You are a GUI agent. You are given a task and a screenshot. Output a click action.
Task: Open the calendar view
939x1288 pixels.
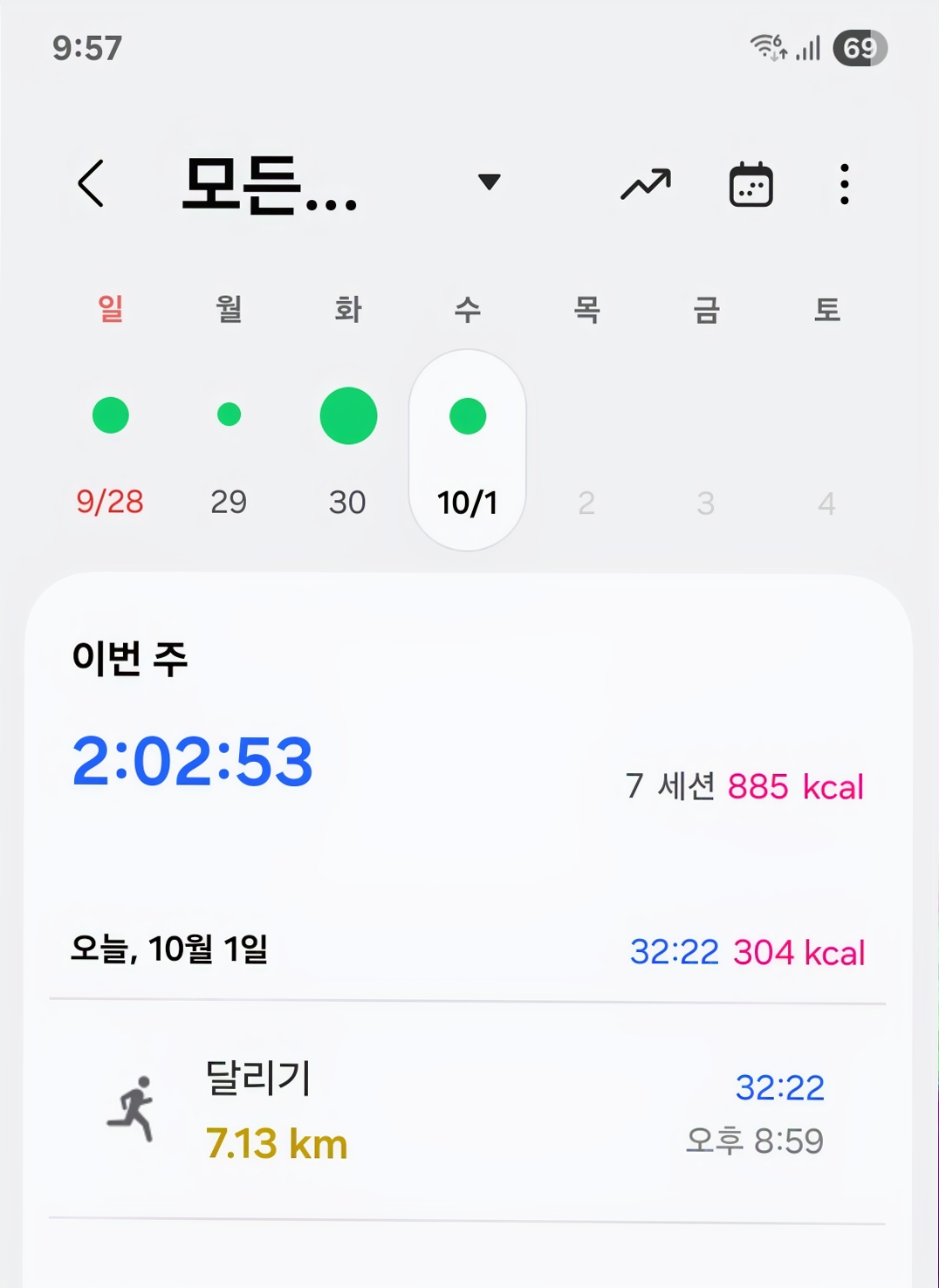coord(751,184)
